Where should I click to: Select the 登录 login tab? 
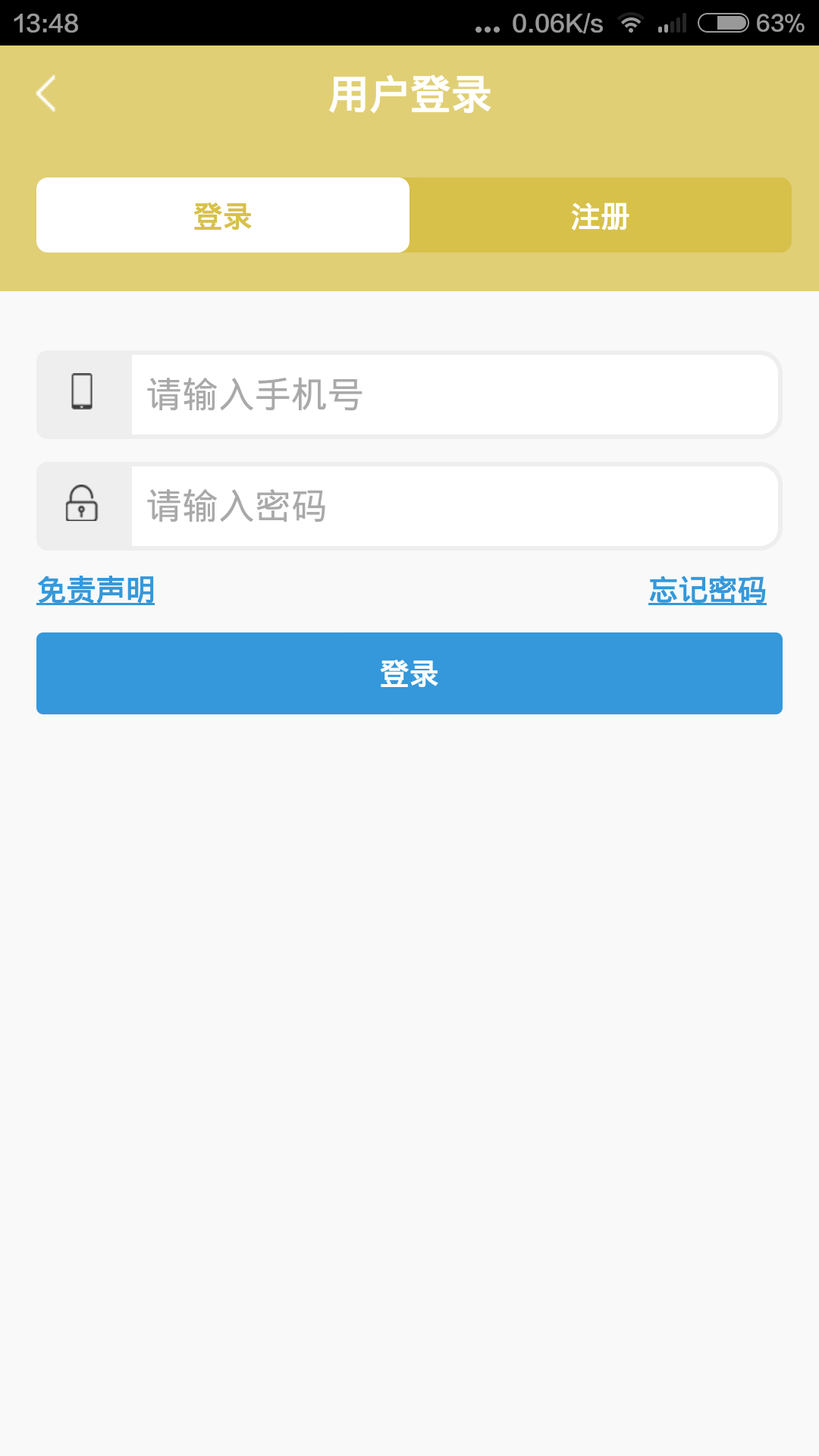pyautogui.click(x=222, y=215)
